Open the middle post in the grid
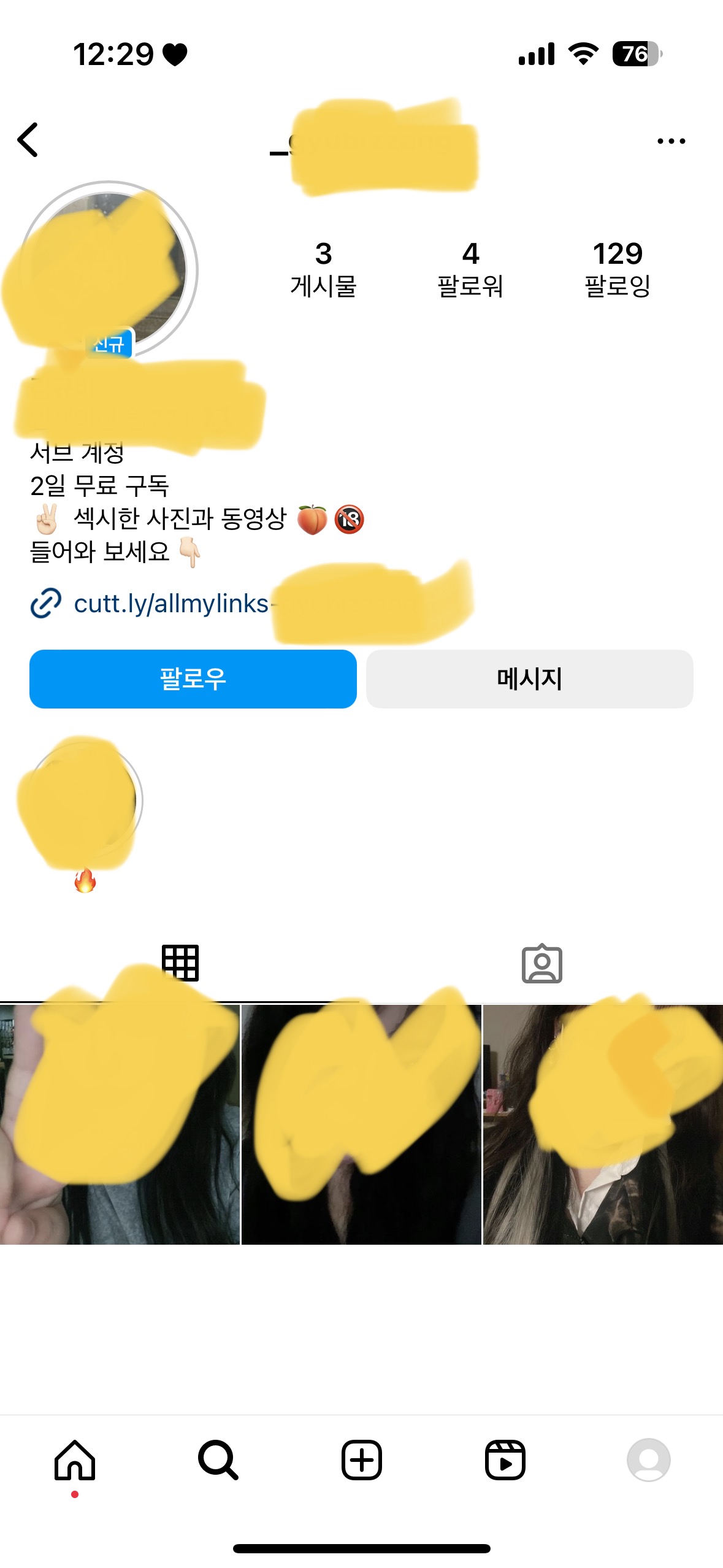The width and height of the screenshot is (723, 1568). [361, 1124]
